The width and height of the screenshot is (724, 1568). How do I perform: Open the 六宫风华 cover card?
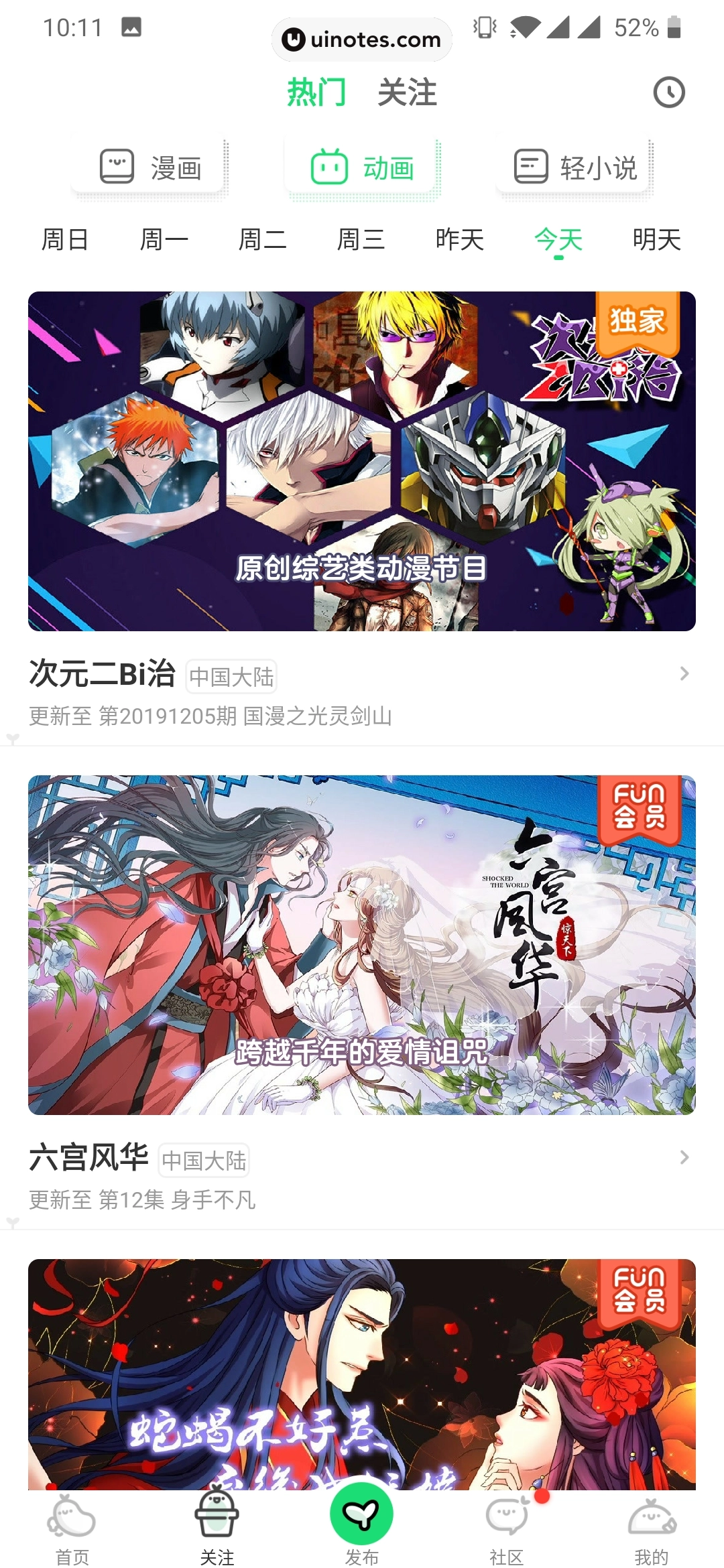click(362, 945)
